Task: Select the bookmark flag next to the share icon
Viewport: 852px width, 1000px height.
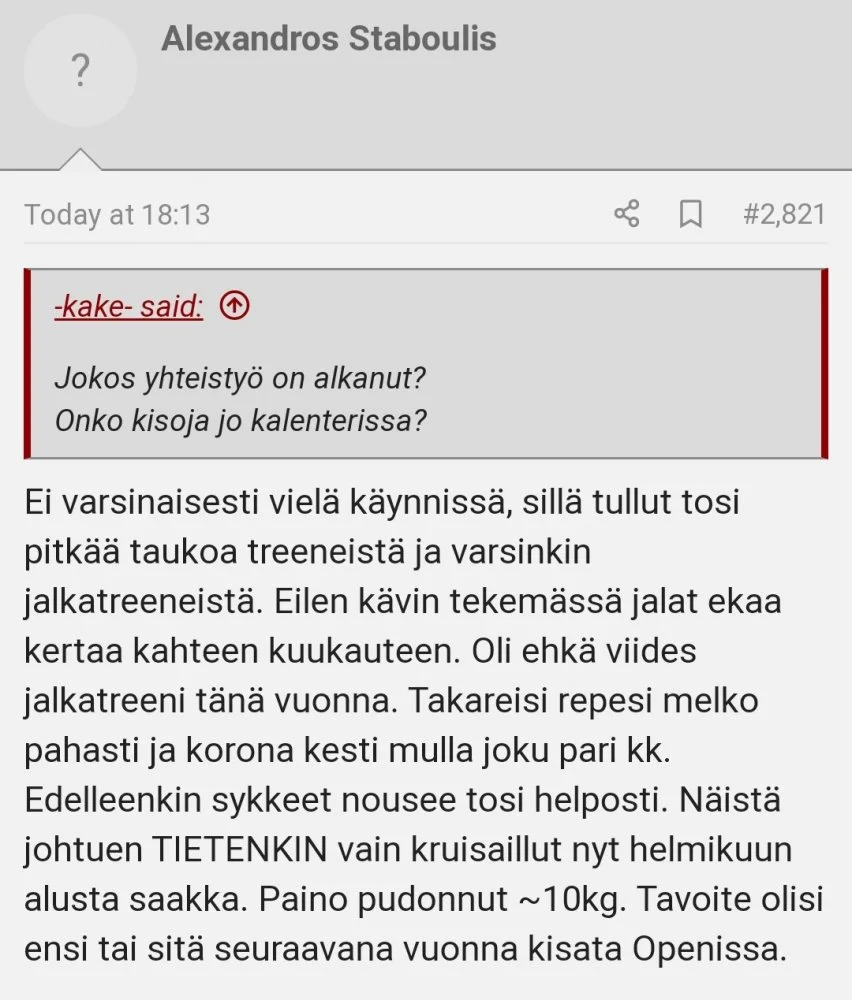Action: (691, 213)
